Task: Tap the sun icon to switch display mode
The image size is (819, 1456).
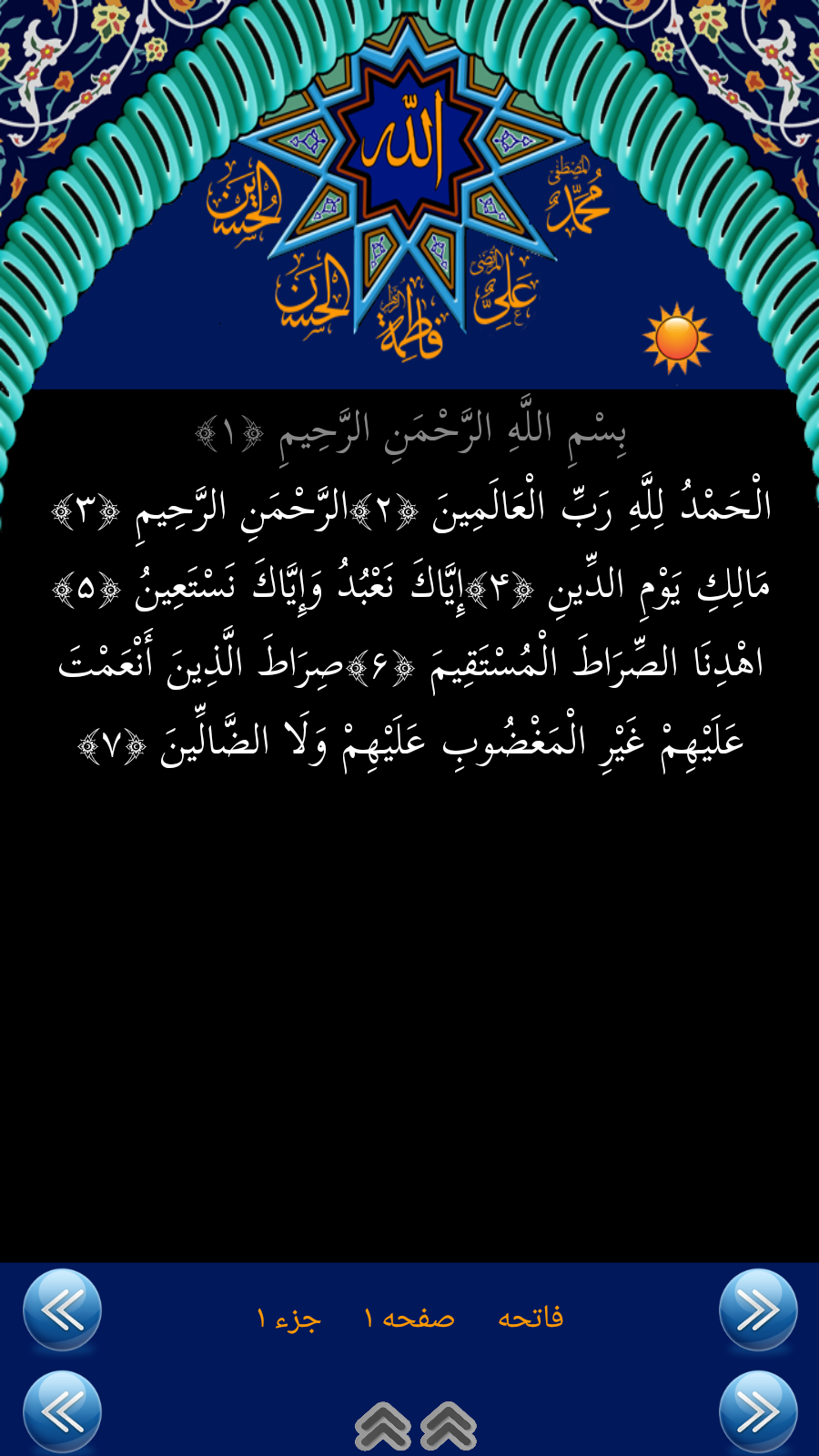Action: pyautogui.click(x=676, y=339)
